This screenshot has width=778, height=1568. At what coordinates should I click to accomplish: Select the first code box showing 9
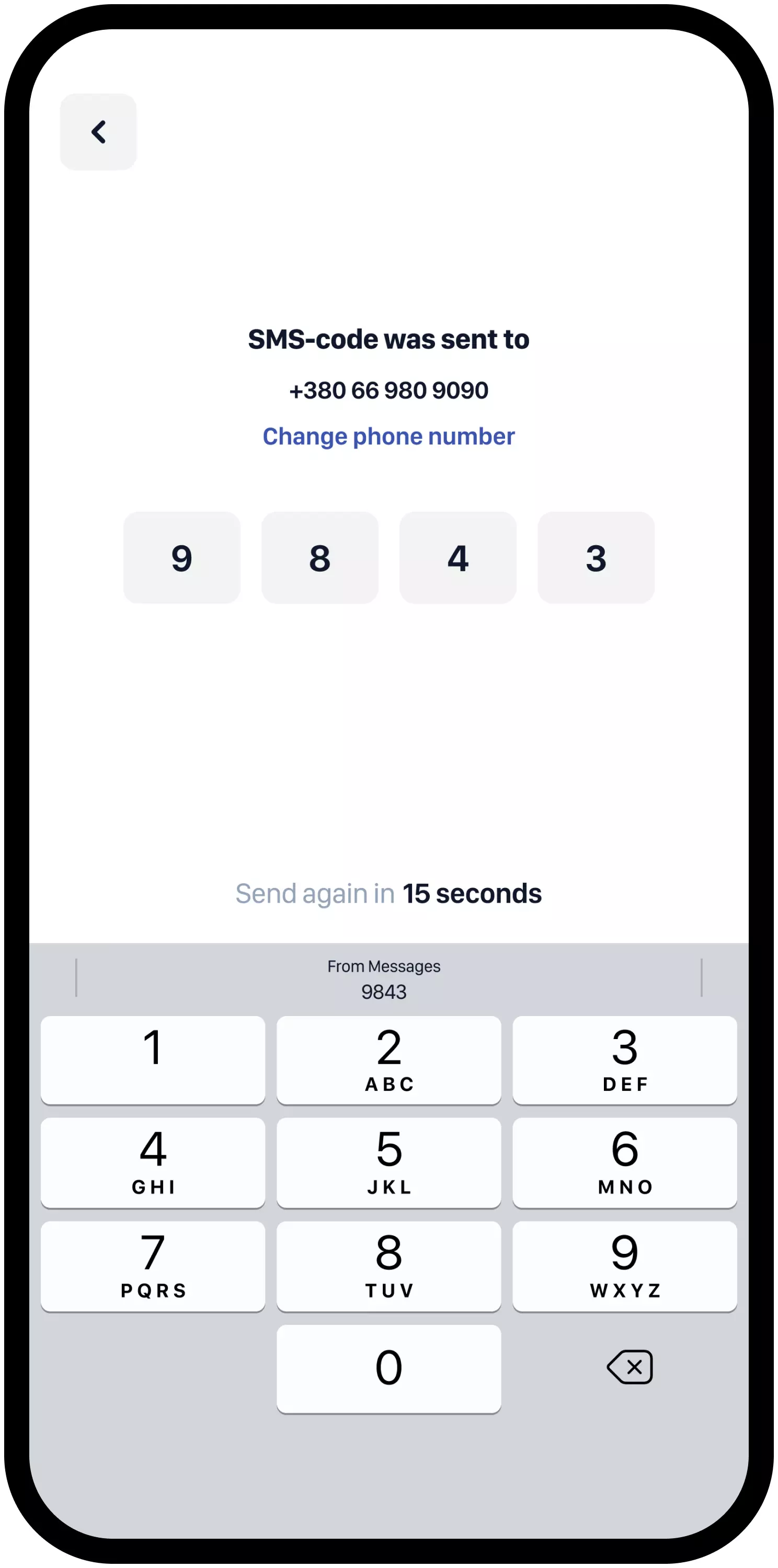(x=181, y=558)
